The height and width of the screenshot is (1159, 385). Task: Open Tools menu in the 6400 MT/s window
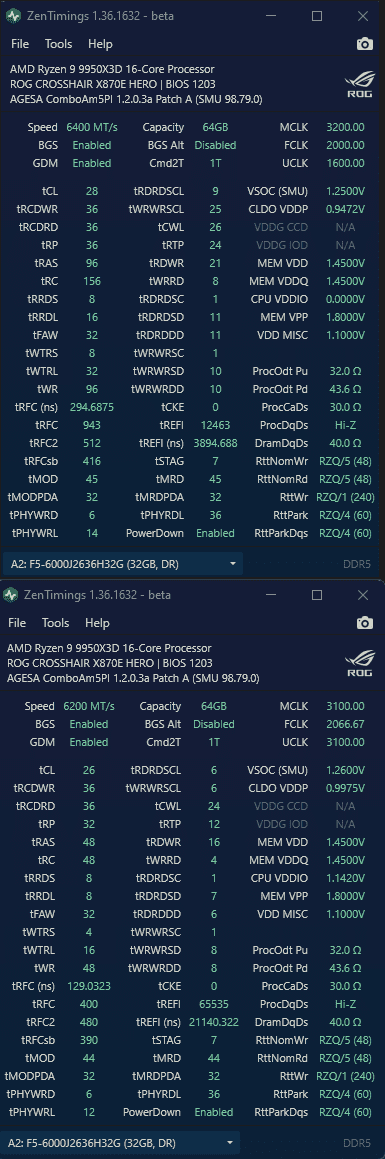tap(58, 44)
